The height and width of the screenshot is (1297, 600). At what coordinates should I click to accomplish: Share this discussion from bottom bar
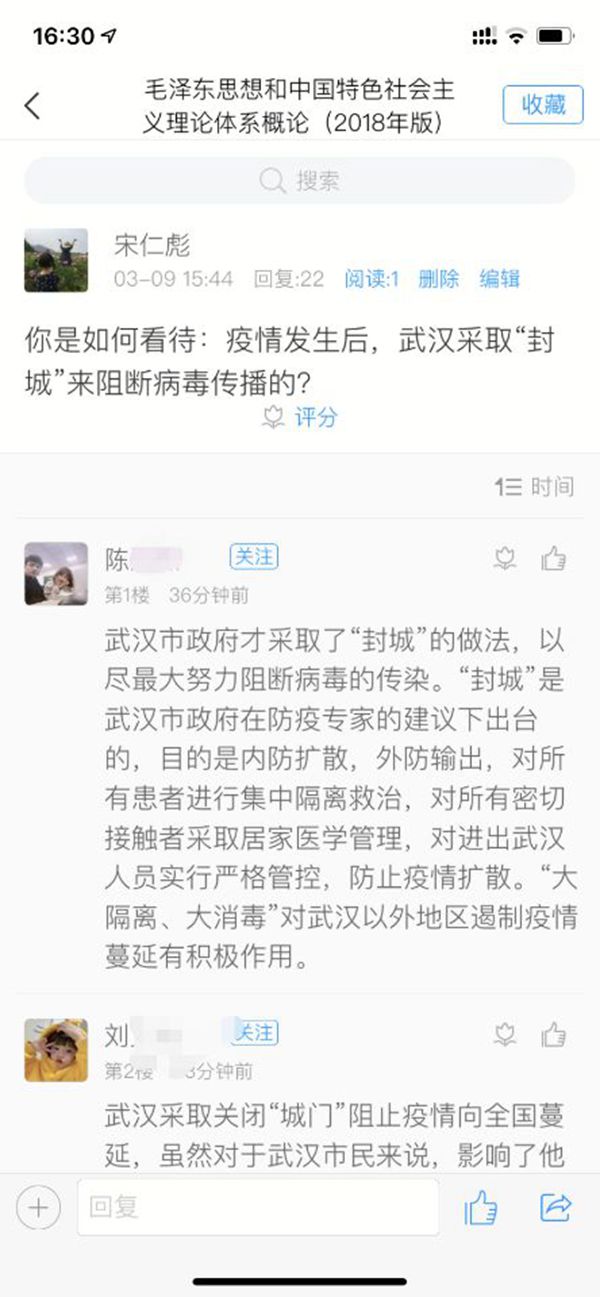tap(554, 1207)
